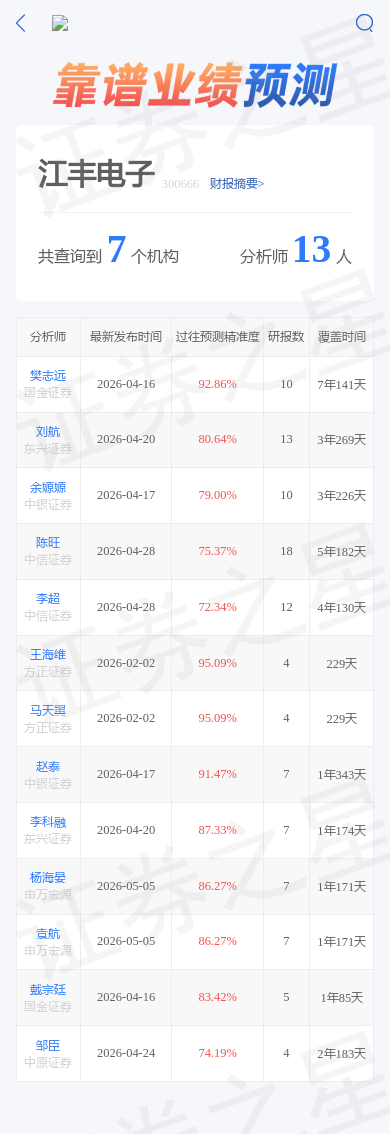Select analyst 李科融
390x1134 pixels.
click(48, 822)
